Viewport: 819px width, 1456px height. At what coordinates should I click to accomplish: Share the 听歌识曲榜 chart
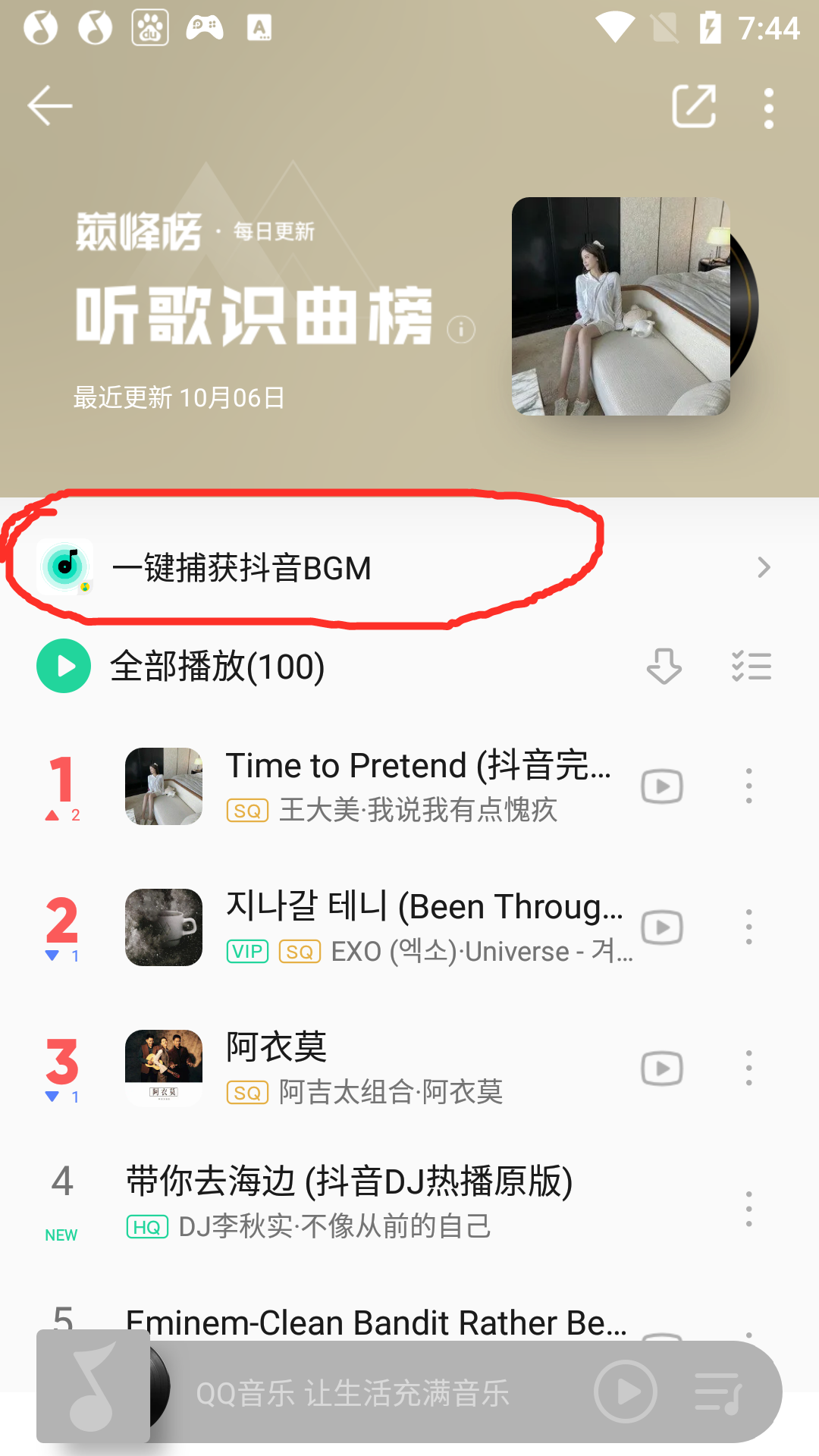tap(694, 106)
